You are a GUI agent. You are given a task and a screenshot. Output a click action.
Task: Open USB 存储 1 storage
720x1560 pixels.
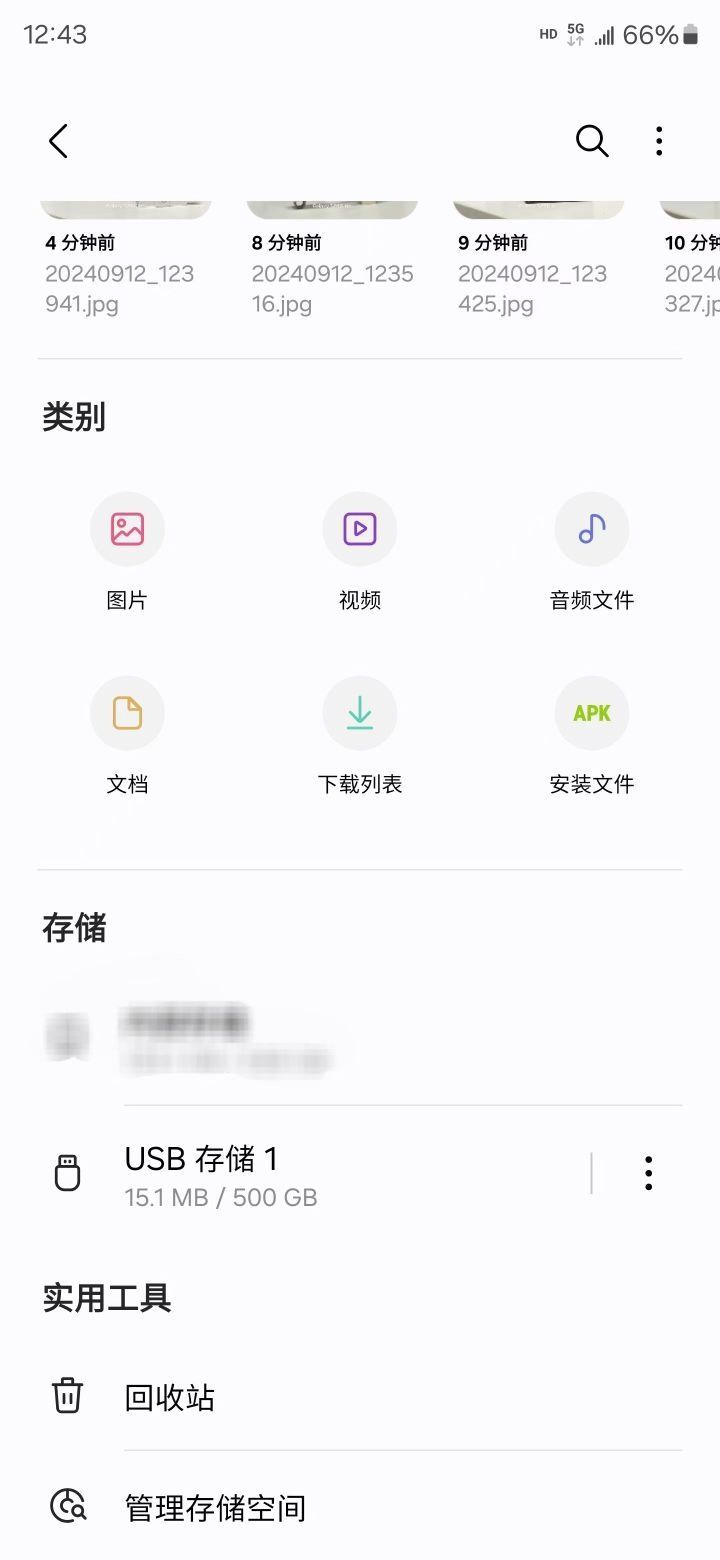300,1173
